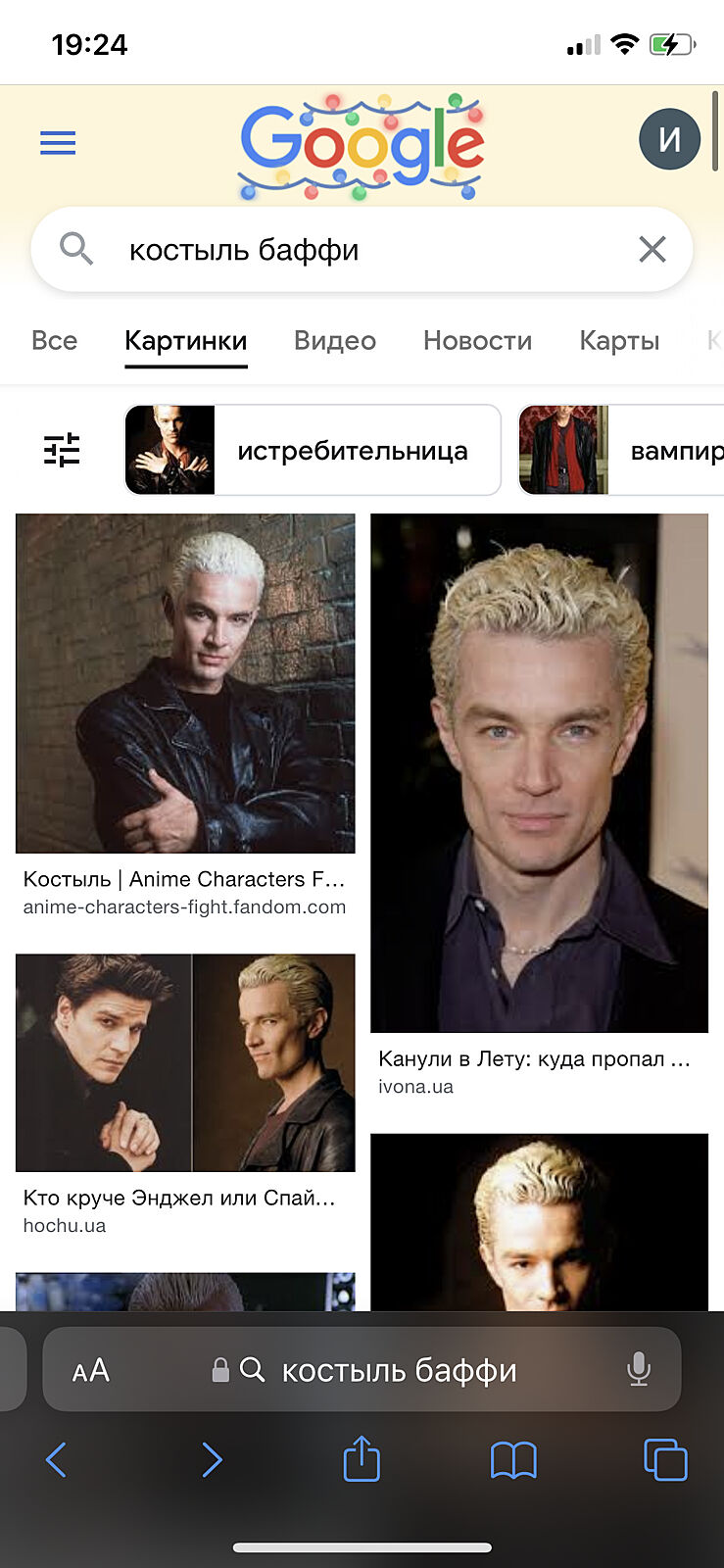724x1568 pixels.
Task: Open the Anime Characters fandom image result
Action: [x=185, y=683]
